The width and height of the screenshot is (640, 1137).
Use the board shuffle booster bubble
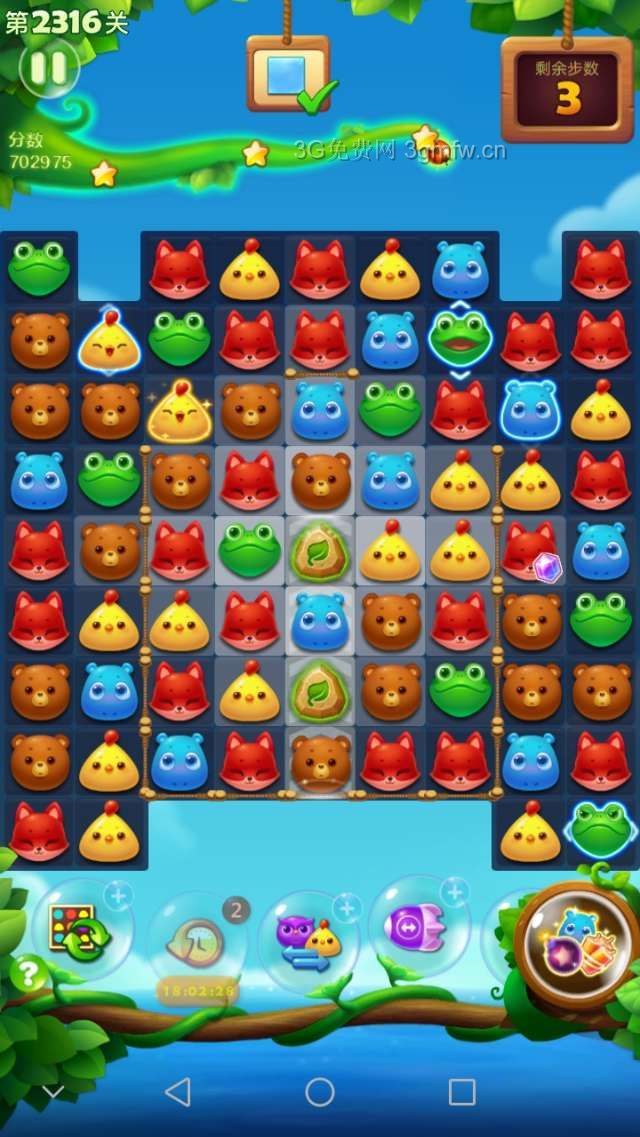(x=84, y=929)
